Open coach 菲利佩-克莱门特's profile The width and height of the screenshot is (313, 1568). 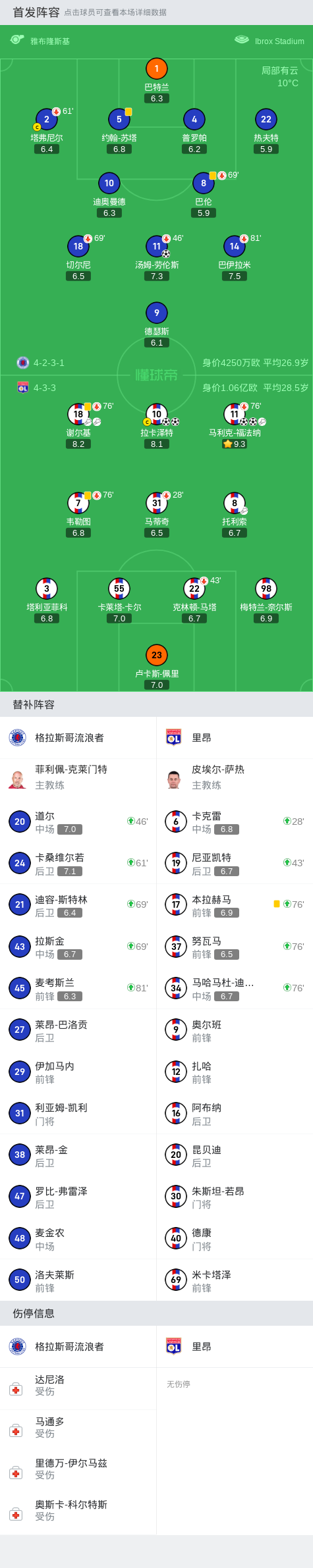[78, 778]
